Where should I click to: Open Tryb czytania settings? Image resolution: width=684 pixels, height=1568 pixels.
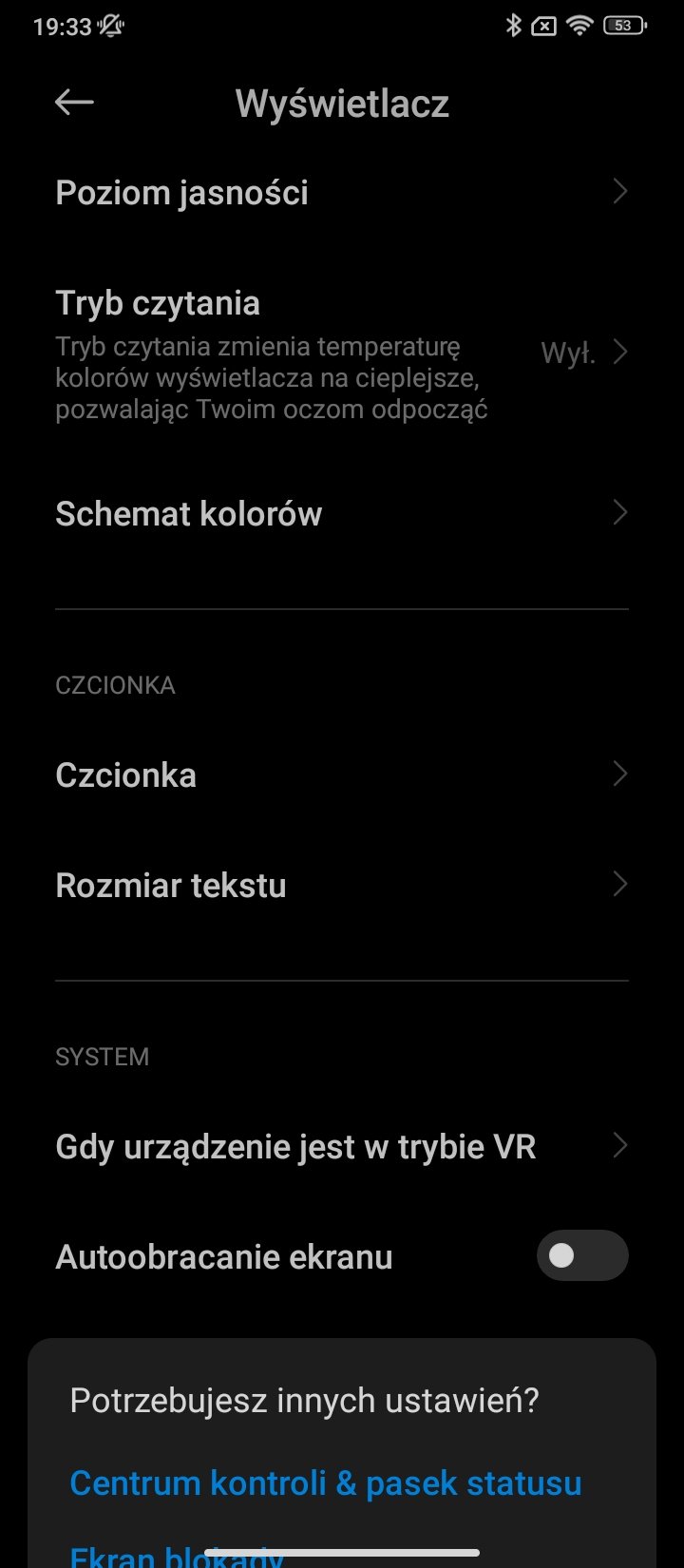pyautogui.click(x=342, y=354)
